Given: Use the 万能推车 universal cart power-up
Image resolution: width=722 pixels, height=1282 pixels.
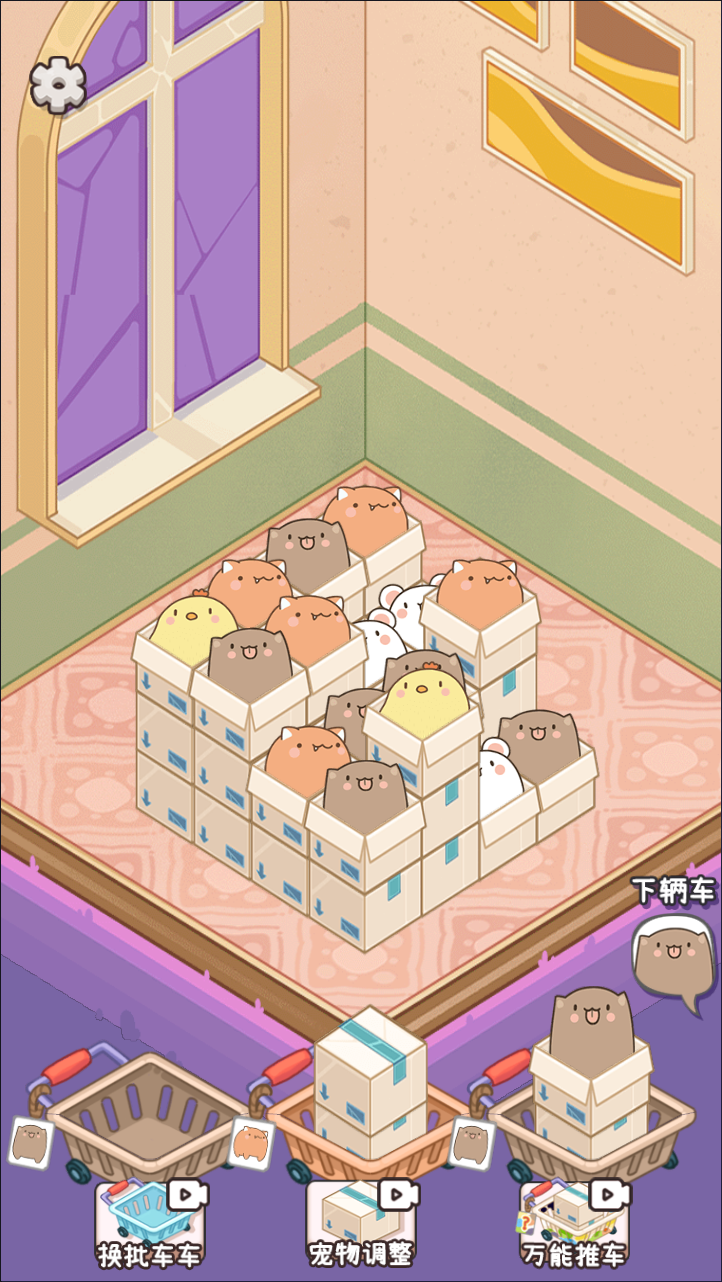Looking at the screenshot, I should tap(573, 1223).
